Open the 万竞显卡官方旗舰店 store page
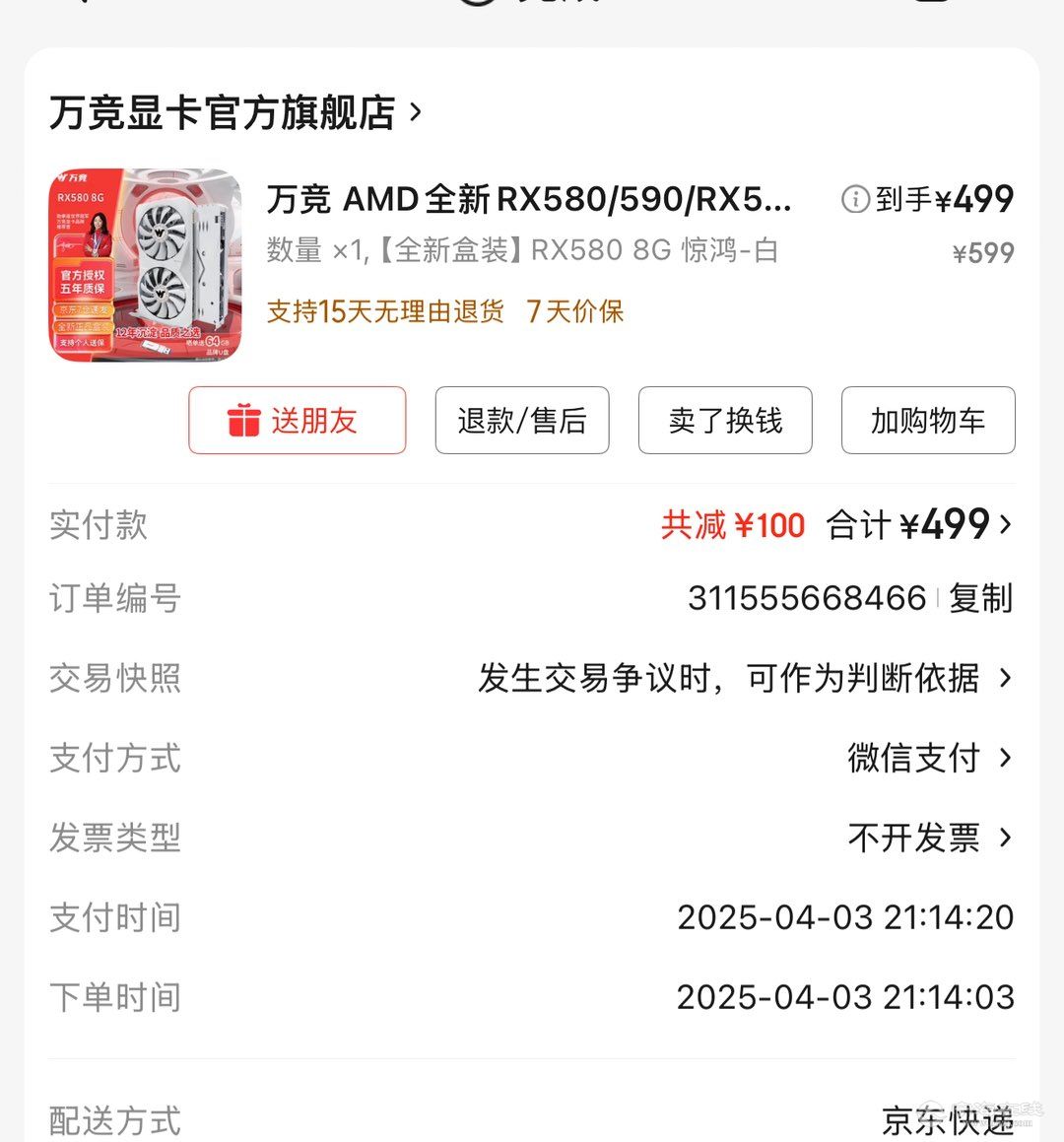Viewport: 1064px width, 1142px height. 234,112
